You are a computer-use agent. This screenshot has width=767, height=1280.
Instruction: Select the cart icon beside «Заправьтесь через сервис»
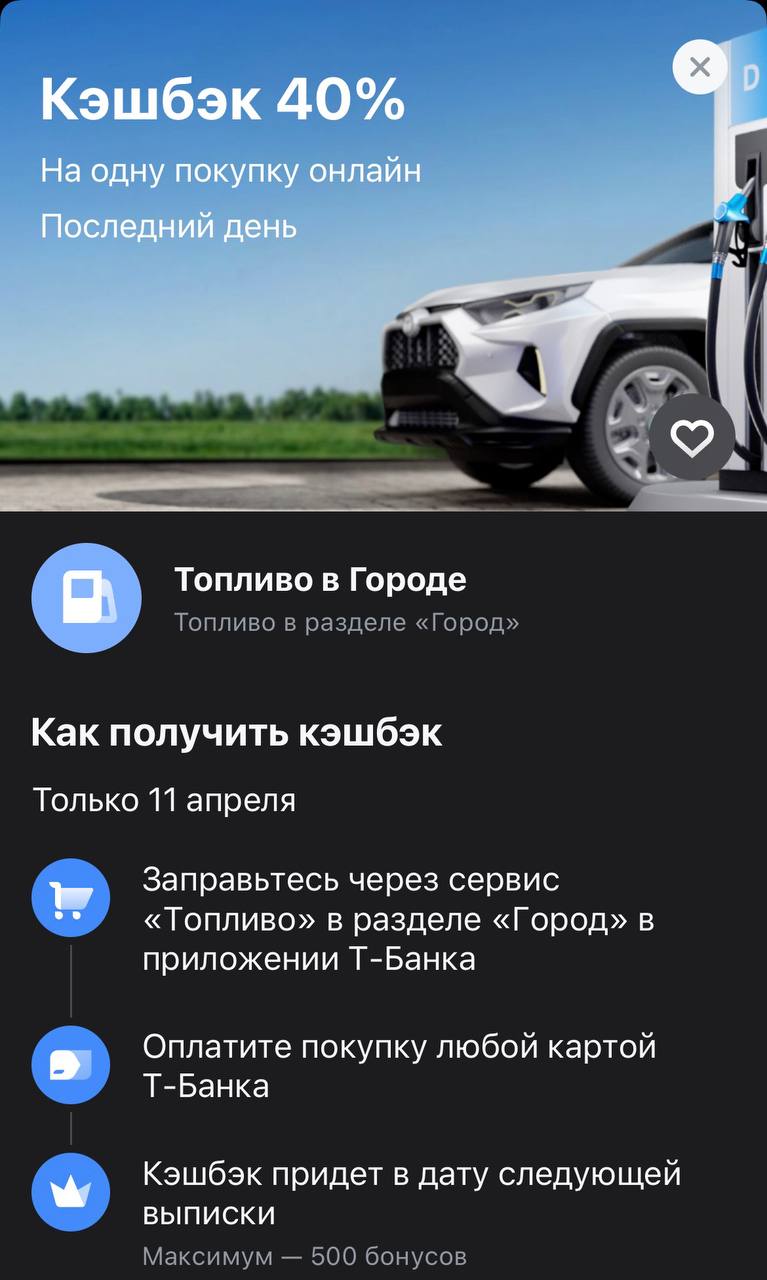click(70, 897)
